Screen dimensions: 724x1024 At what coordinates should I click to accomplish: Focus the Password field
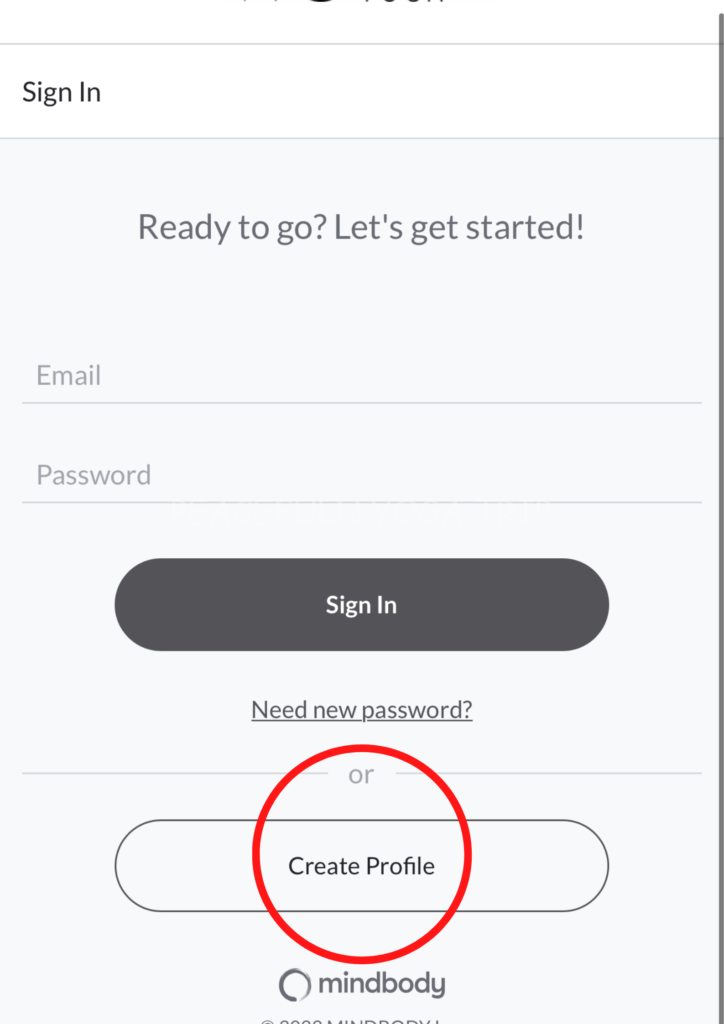click(361, 475)
